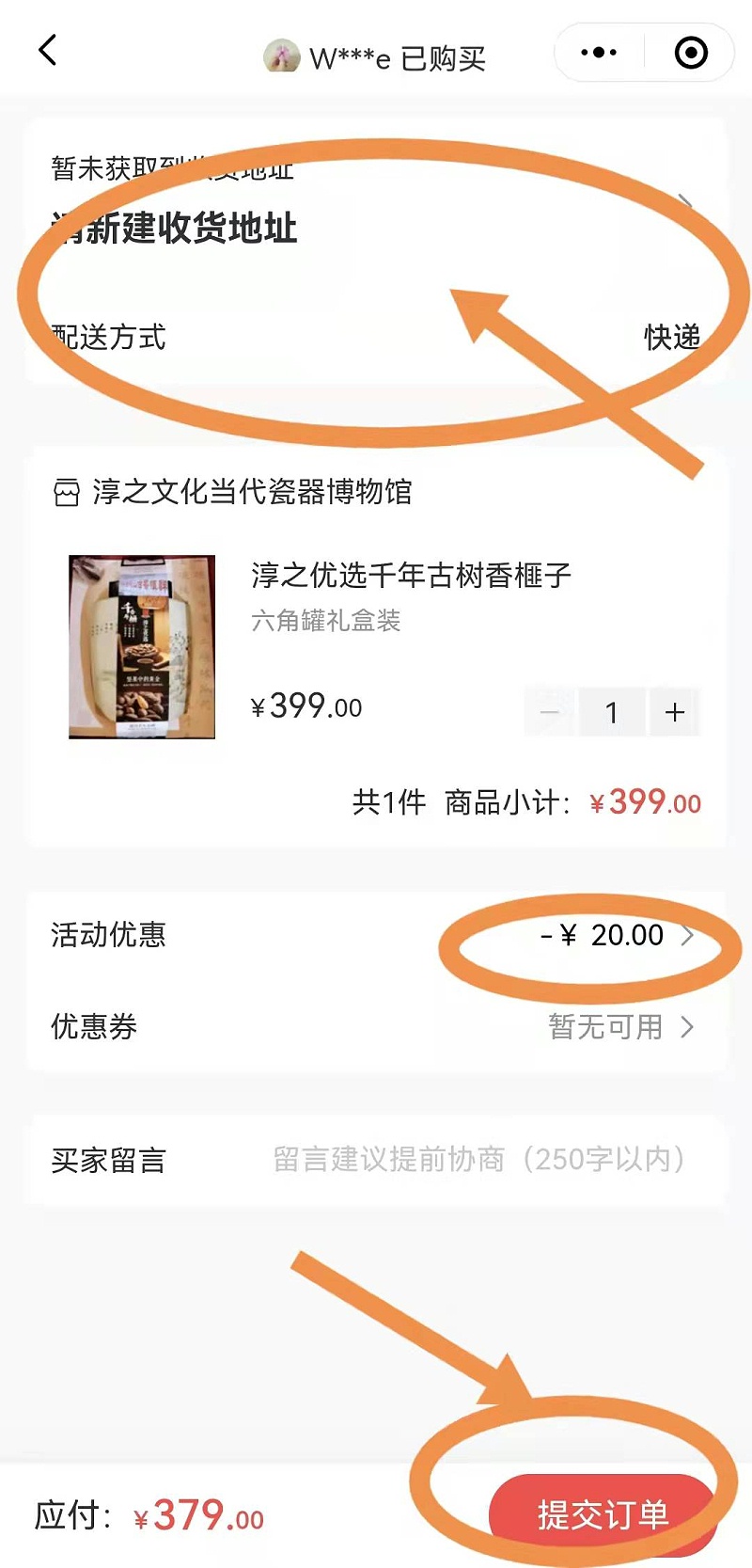Open the 优惠券 coupon selection
The image size is (752, 1568).
click(x=620, y=1026)
